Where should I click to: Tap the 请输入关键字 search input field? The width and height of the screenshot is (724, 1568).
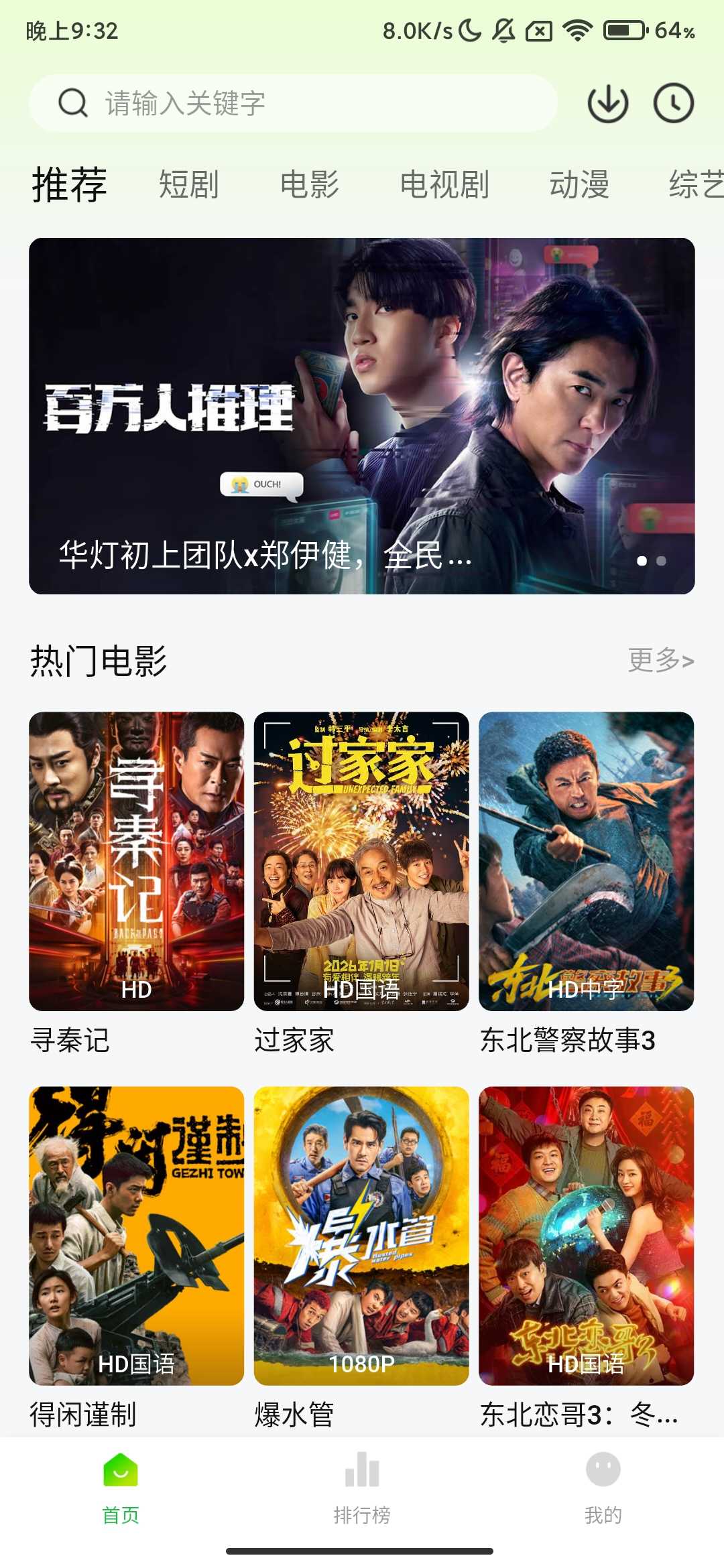(x=268, y=102)
